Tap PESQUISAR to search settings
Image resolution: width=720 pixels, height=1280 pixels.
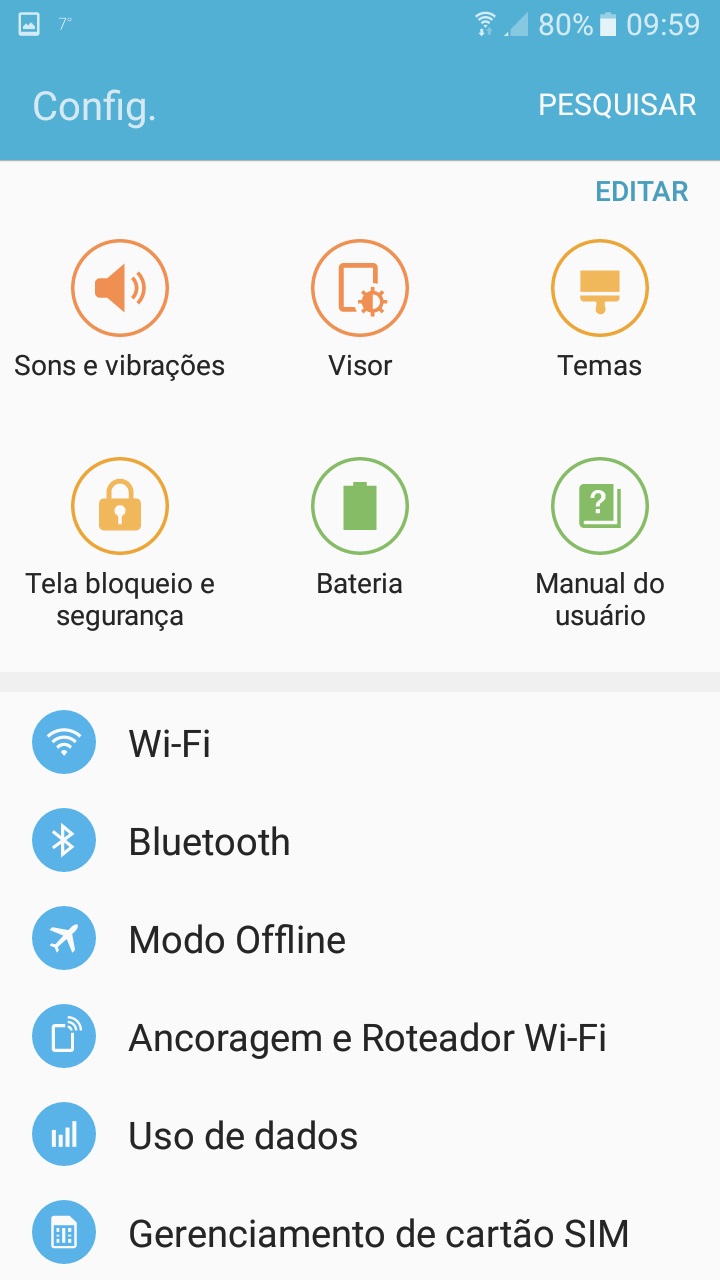[x=617, y=105]
